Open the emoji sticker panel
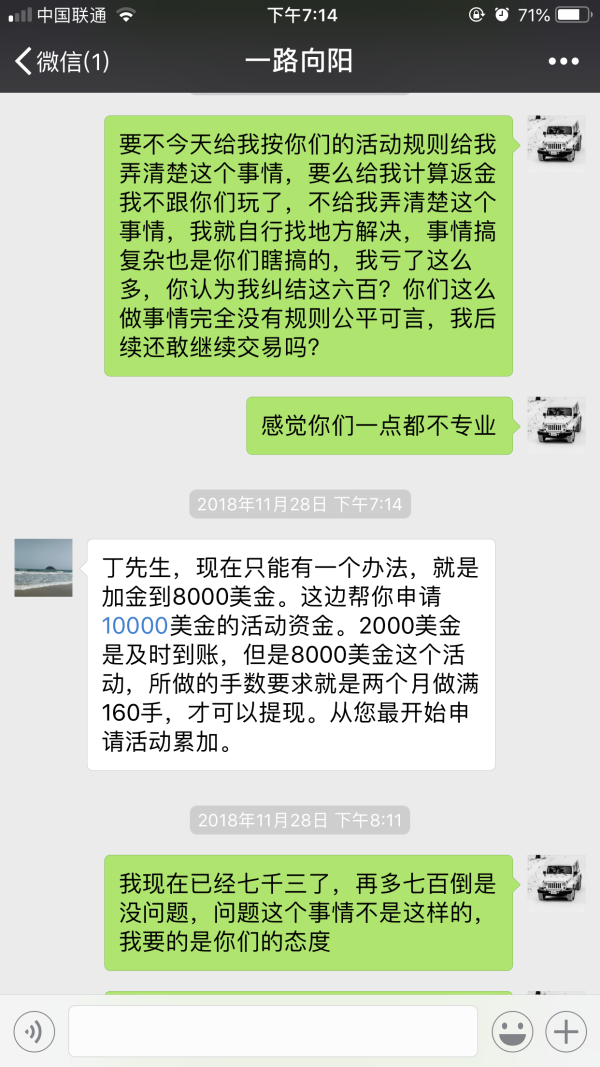 click(512, 1031)
